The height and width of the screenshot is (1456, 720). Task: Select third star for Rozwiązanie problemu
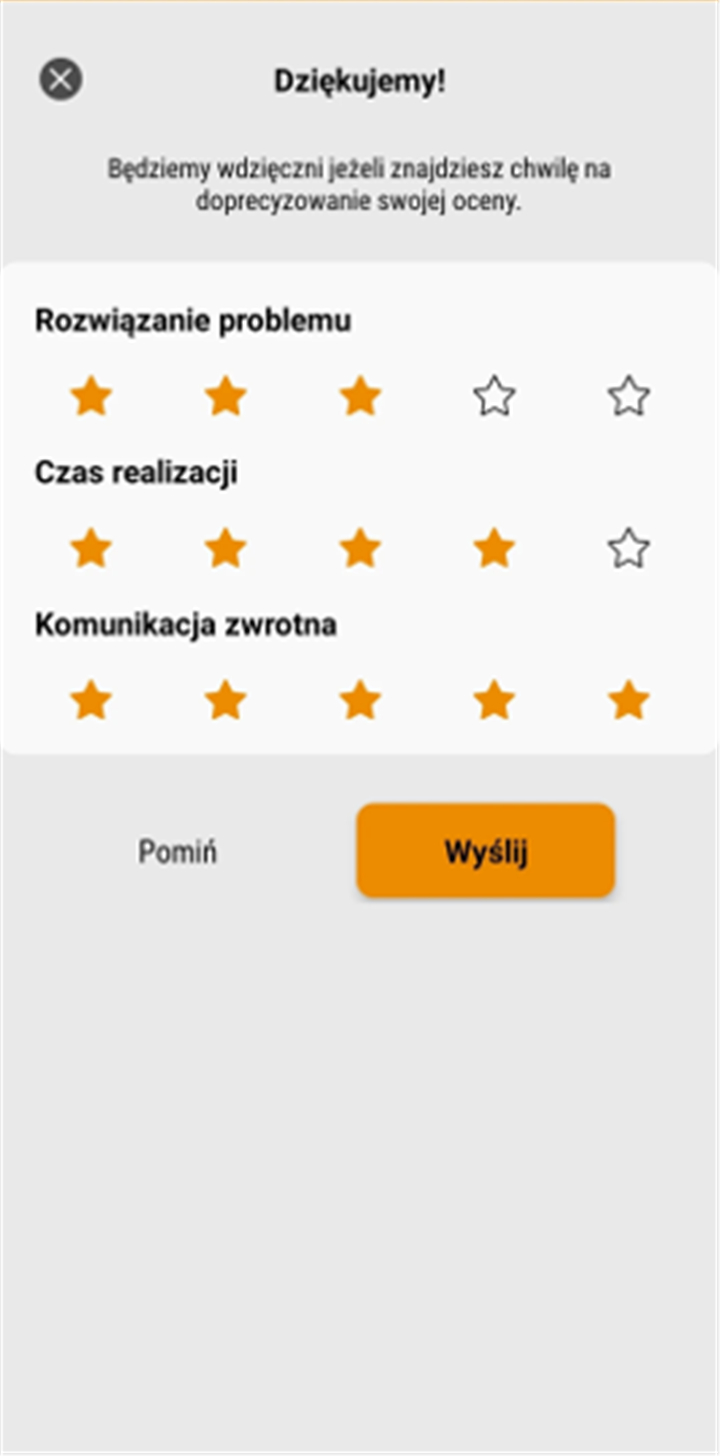tap(360, 397)
